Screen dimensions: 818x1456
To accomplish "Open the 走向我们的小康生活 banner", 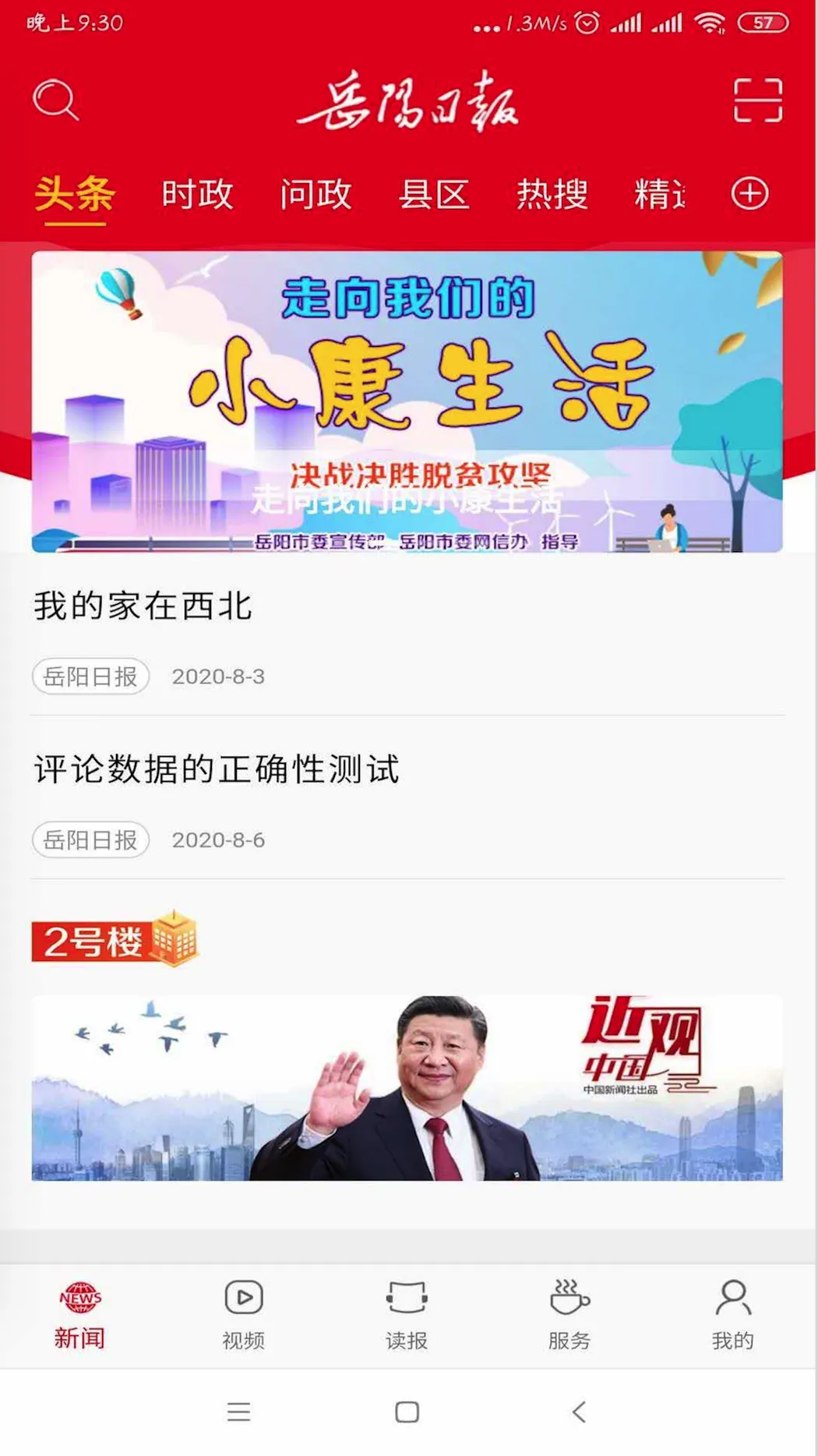I will click(x=408, y=401).
